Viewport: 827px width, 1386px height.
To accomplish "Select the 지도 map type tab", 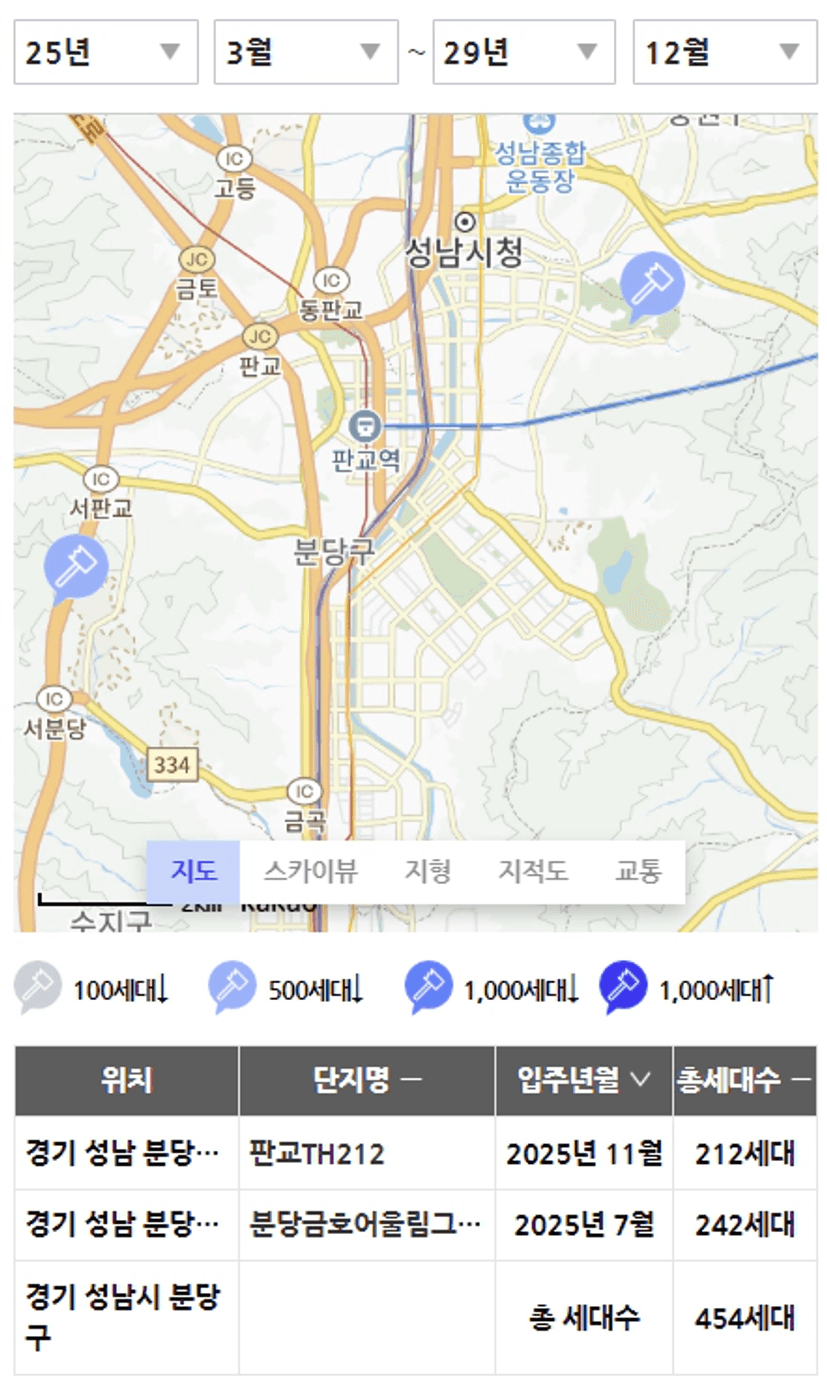I will coord(193,871).
